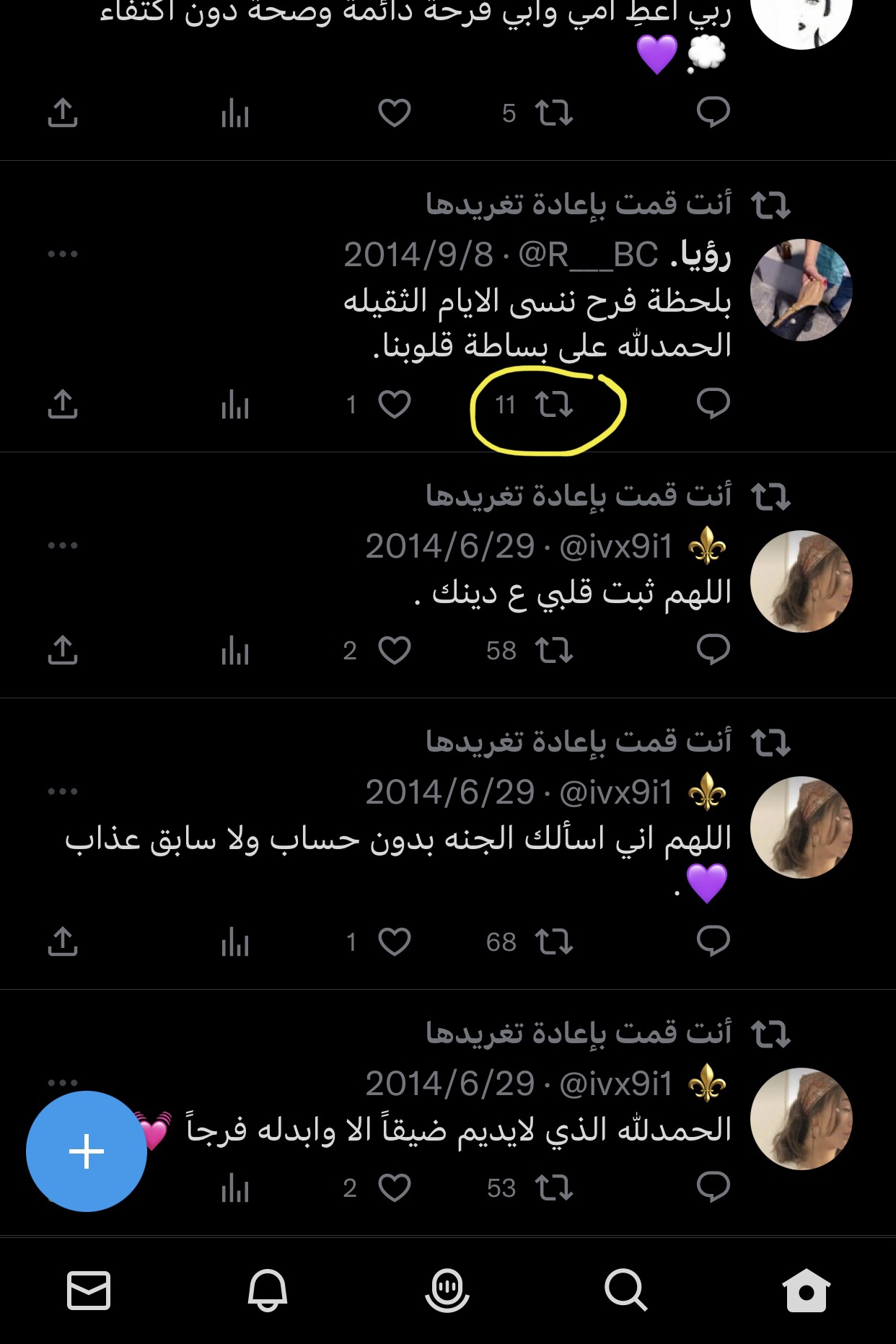Open the notifications bell tab
896x1344 pixels.
click(x=268, y=1290)
